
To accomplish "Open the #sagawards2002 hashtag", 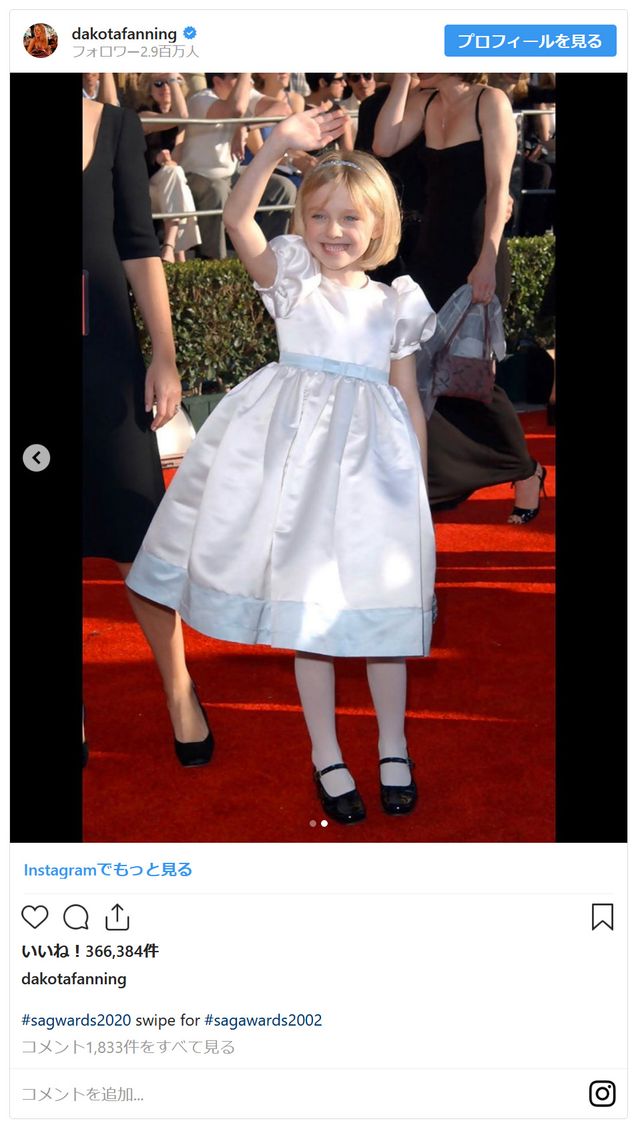I will click(263, 1020).
